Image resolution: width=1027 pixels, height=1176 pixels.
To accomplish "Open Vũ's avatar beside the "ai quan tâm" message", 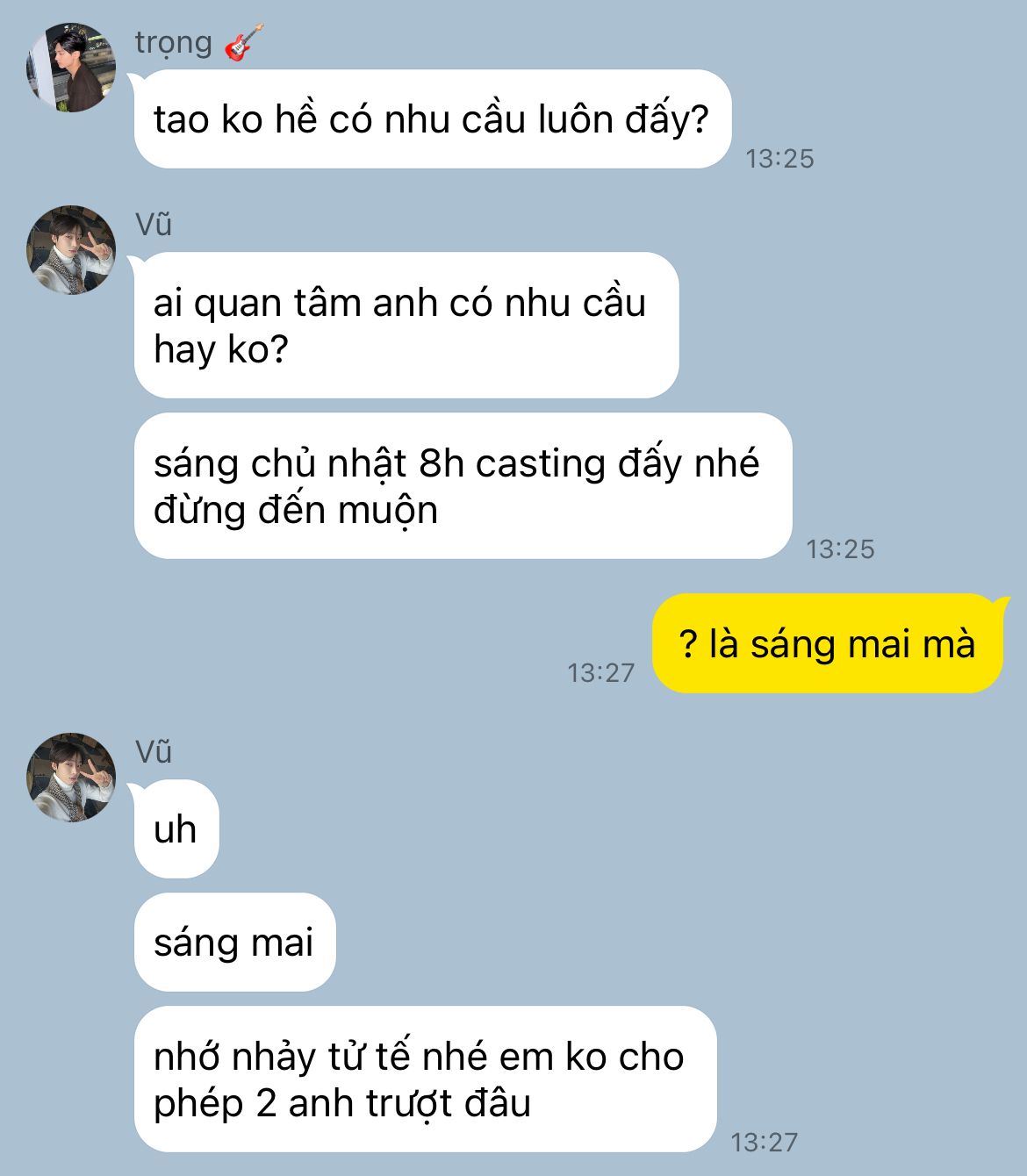I will [x=71, y=250].
